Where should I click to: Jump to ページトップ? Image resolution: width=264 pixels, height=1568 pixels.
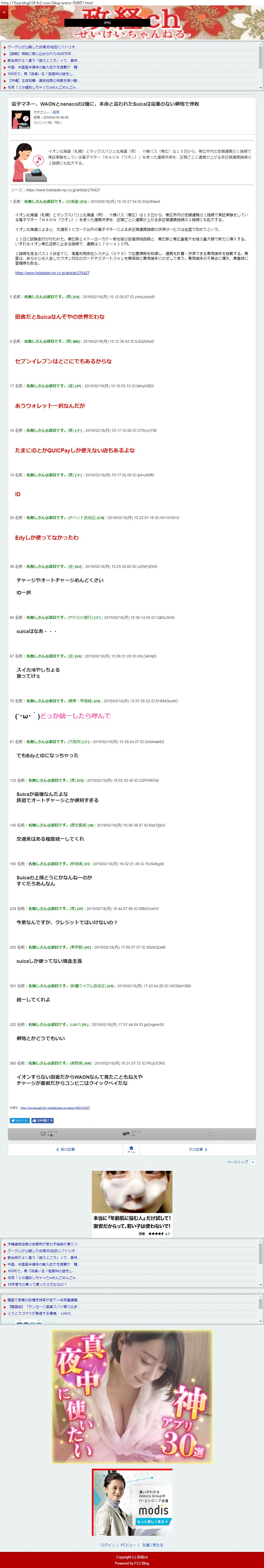[238, 1162]
